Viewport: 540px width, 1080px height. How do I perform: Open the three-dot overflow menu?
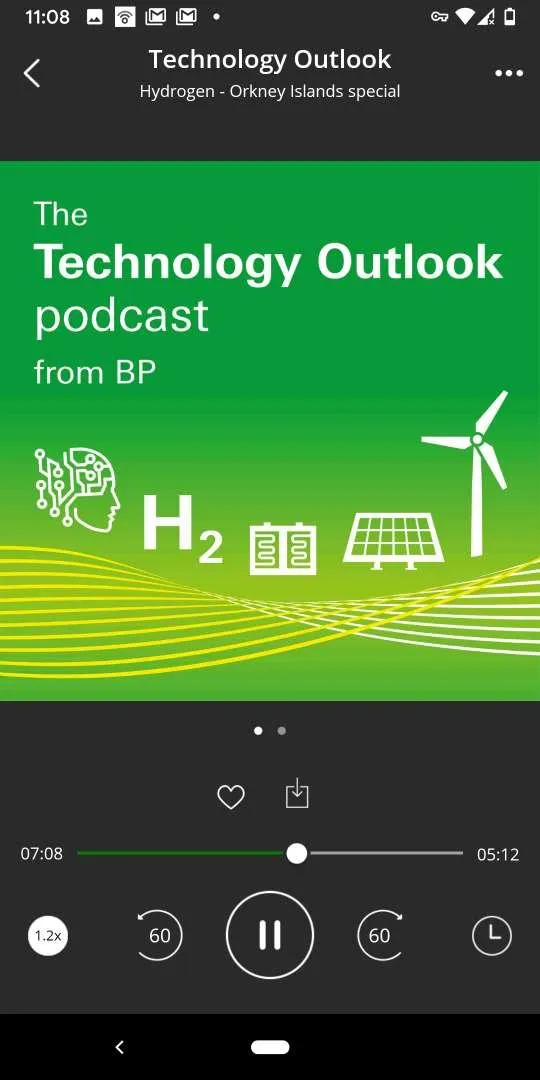click(x=509, y=74)
